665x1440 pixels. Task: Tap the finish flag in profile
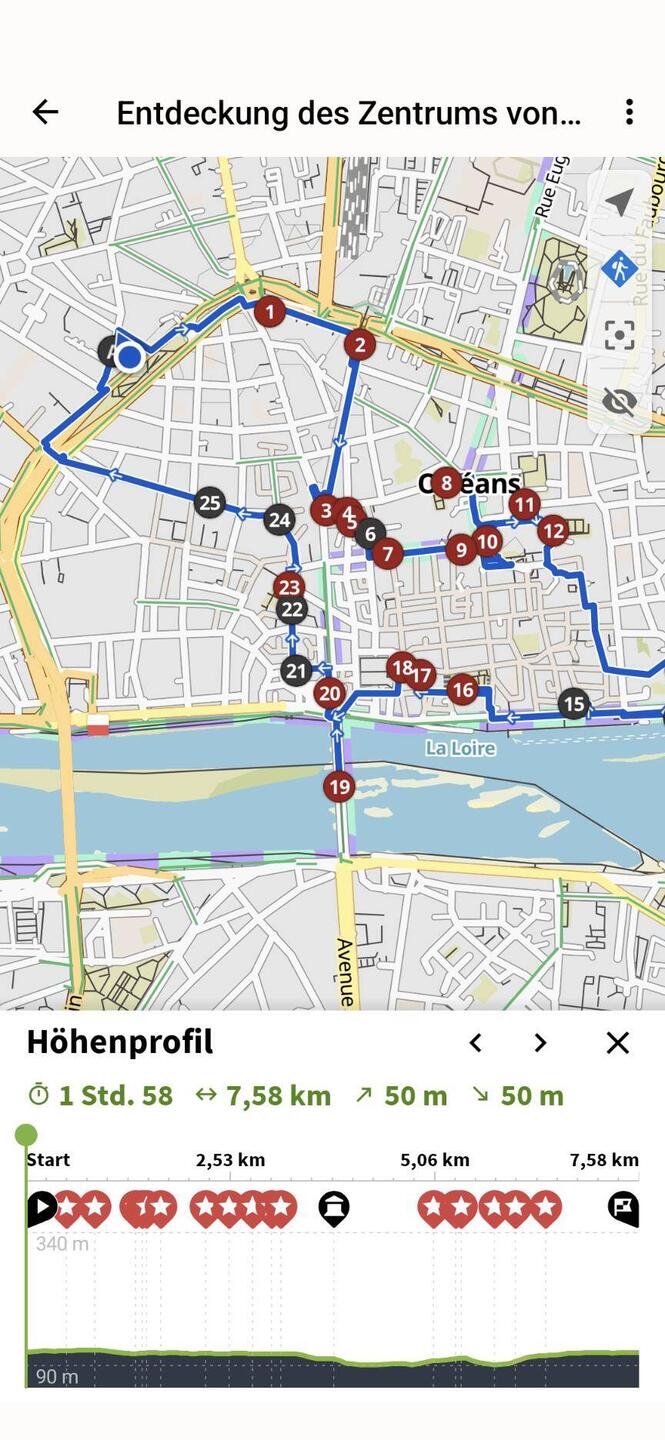point(623,1209)
